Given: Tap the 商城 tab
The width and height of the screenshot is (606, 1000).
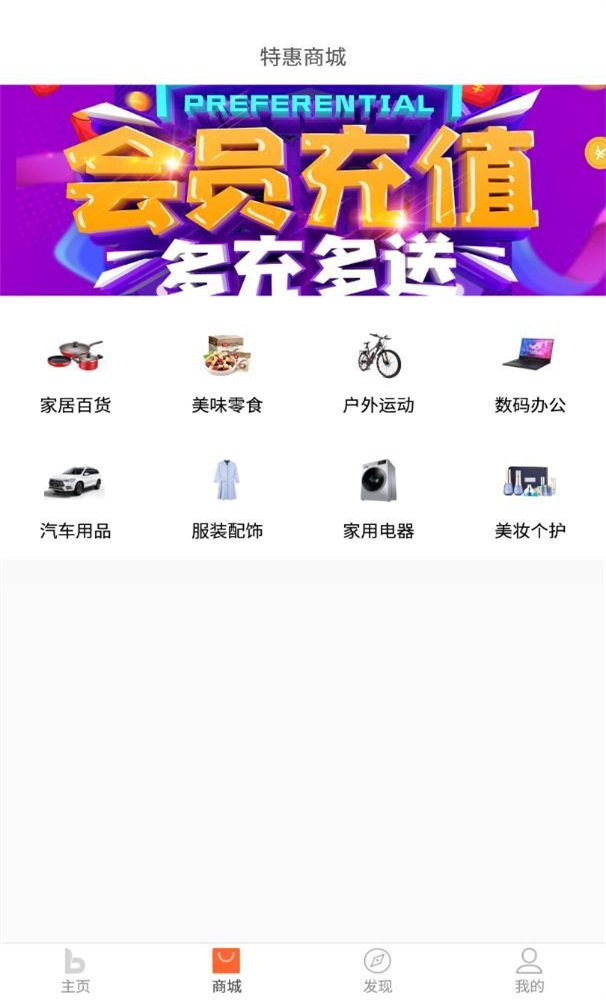Looking at the screenshot, I should coord(226,971).
